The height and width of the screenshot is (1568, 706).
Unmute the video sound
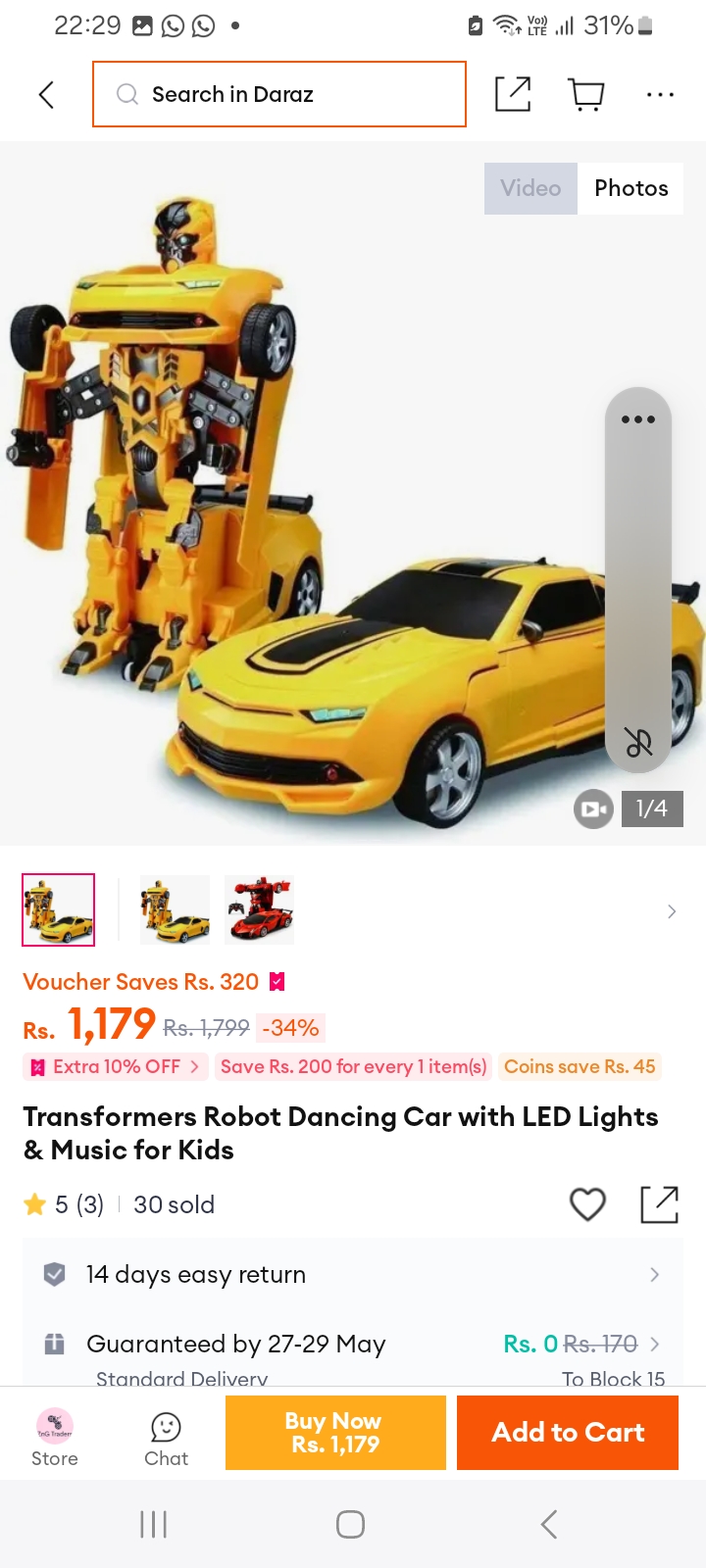pos(638,743)
